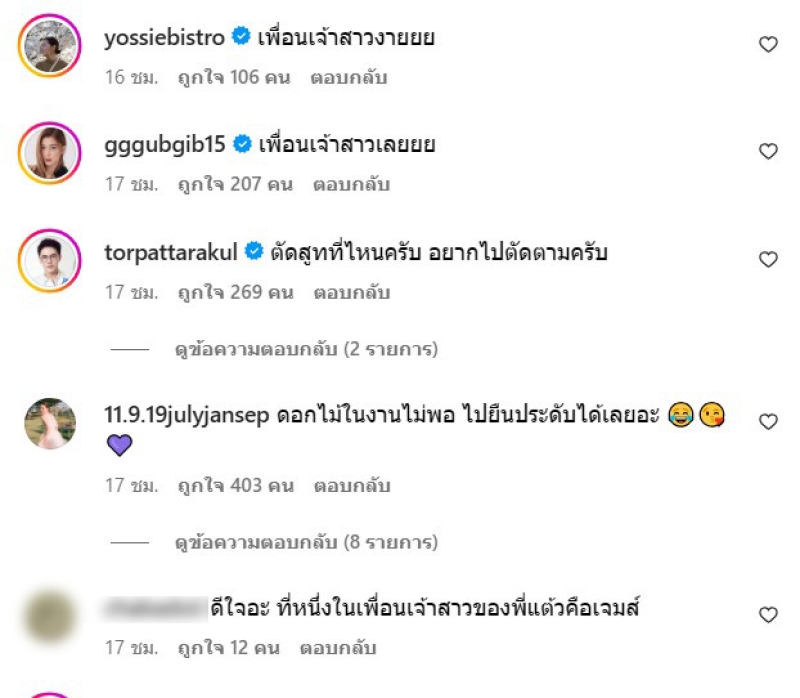Viewport: 800px width, 698px height.
Task: Like 11.9.19julyjansep's comment
Action: pos(768,422)
